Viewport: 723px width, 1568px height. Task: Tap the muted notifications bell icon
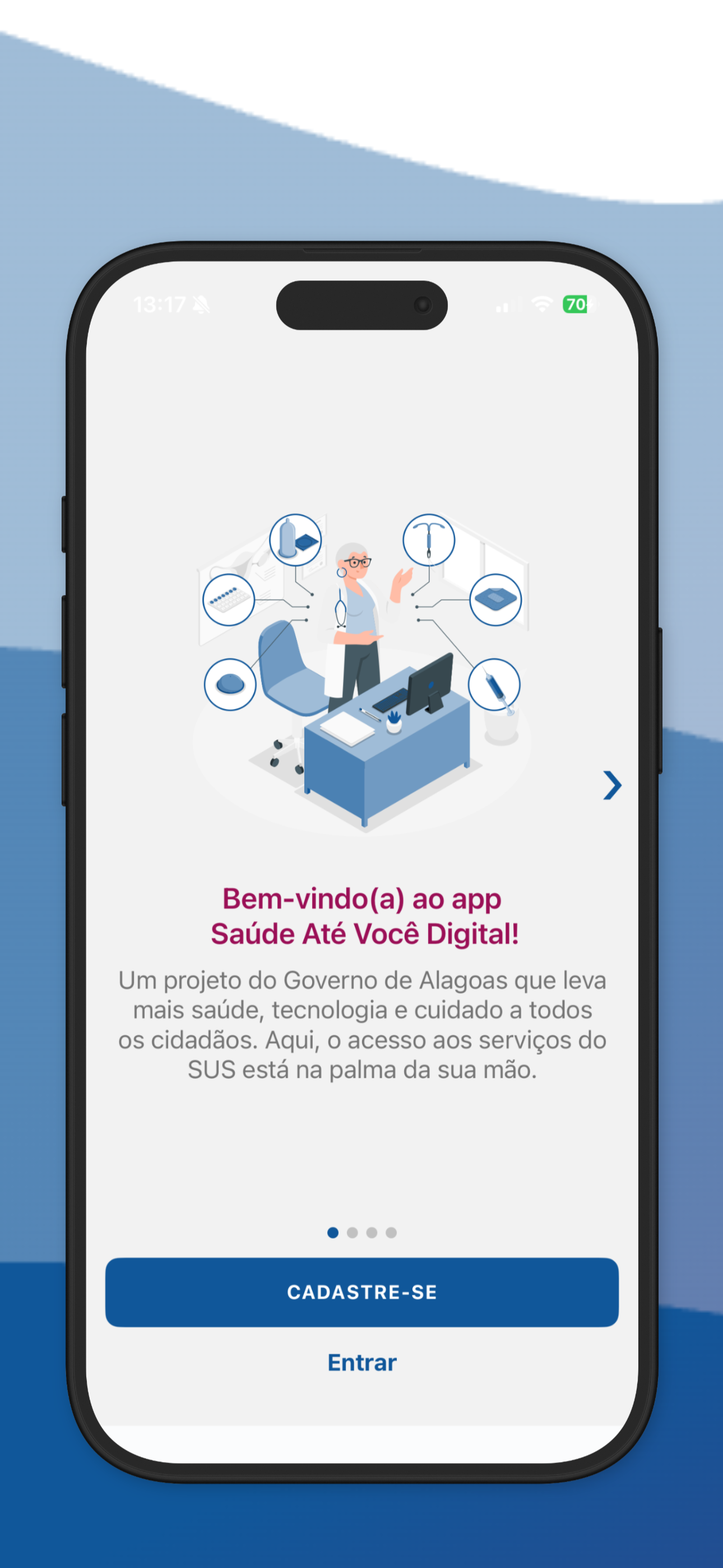click(201, 305)
